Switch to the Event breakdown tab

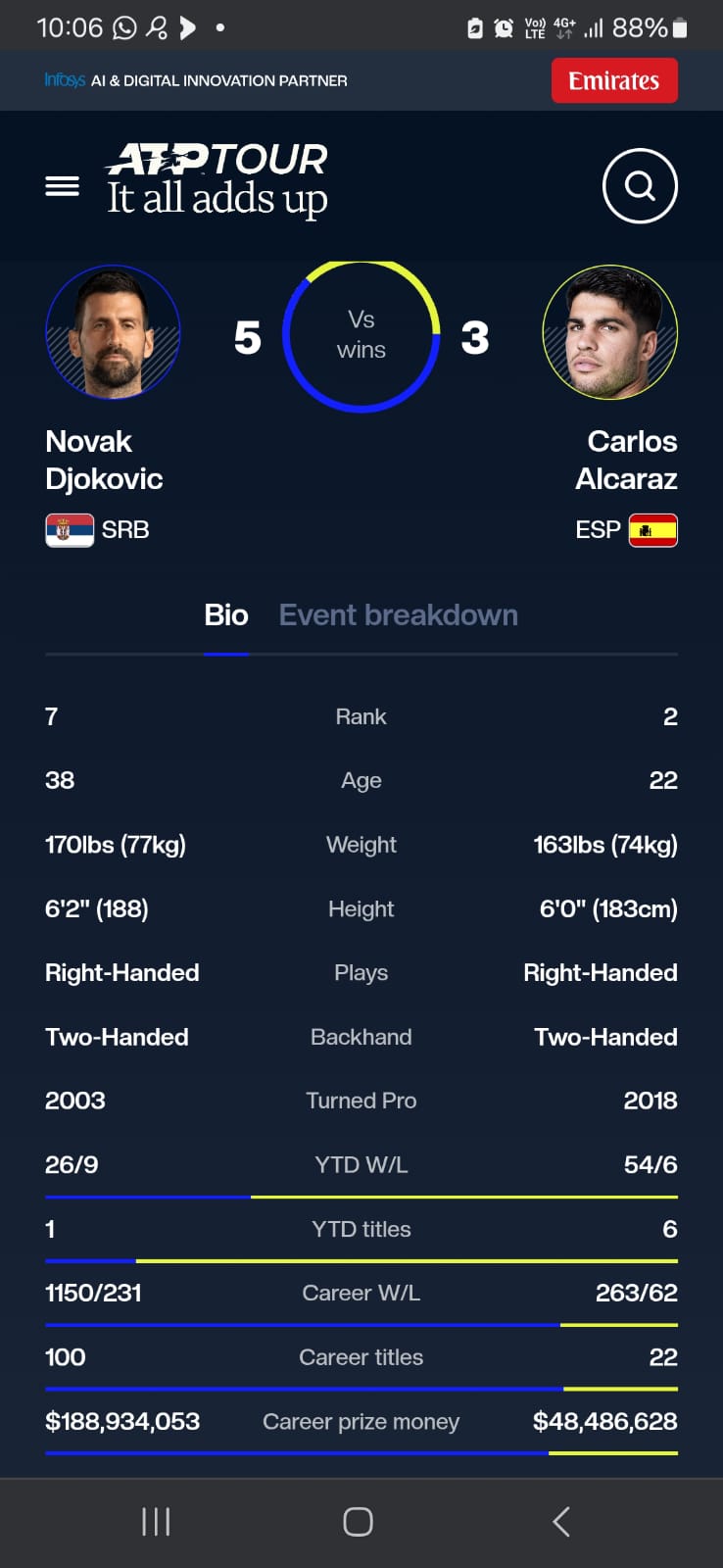[x=398, y=614]
